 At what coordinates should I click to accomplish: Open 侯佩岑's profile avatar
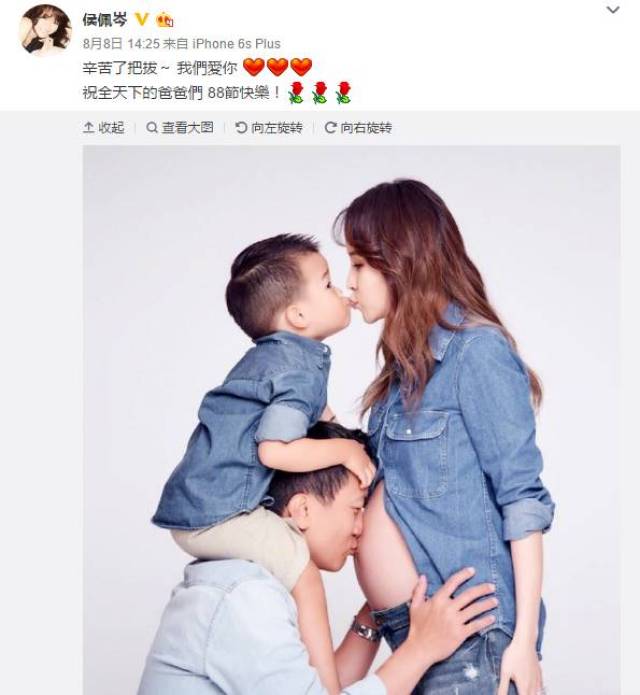pos(46,29)
